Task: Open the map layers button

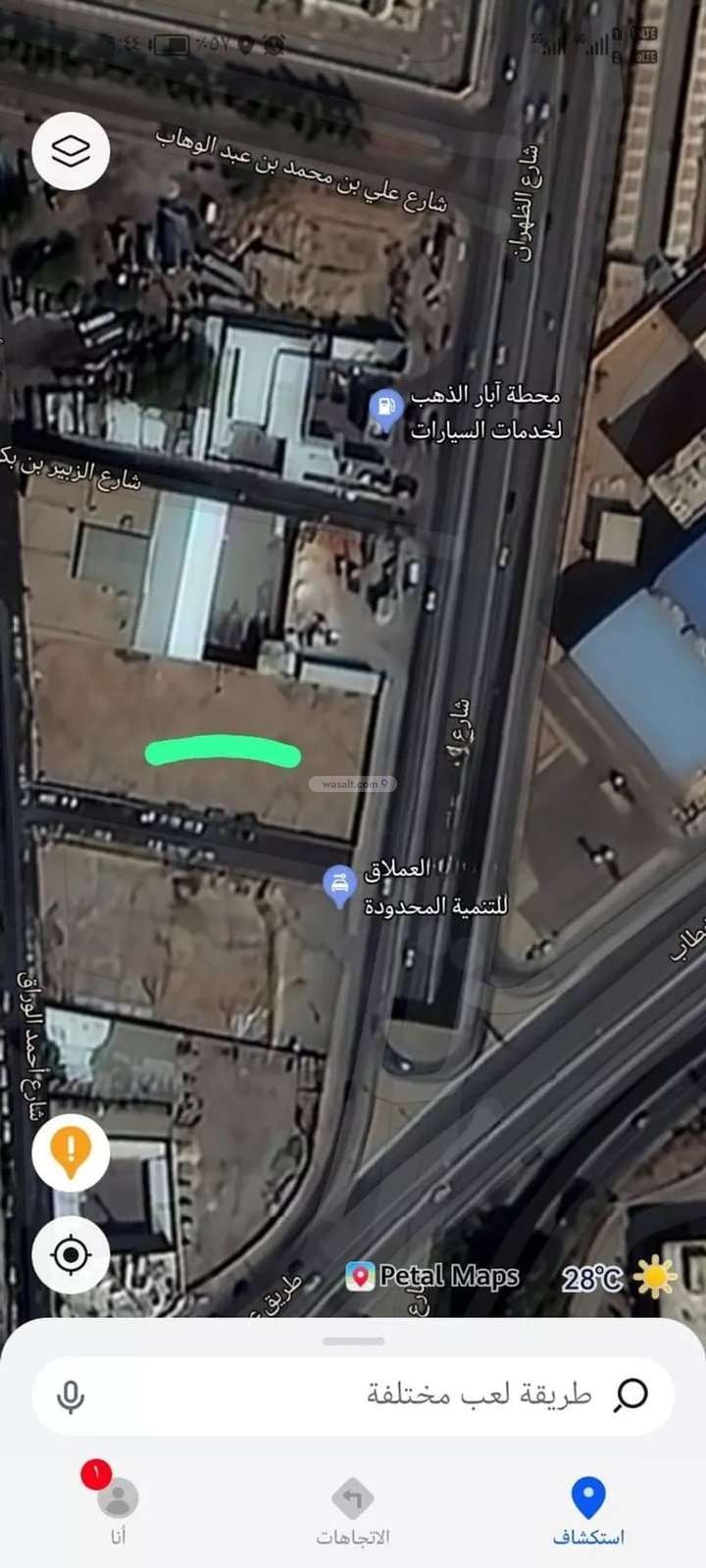Action: click(x=71, y=151)
